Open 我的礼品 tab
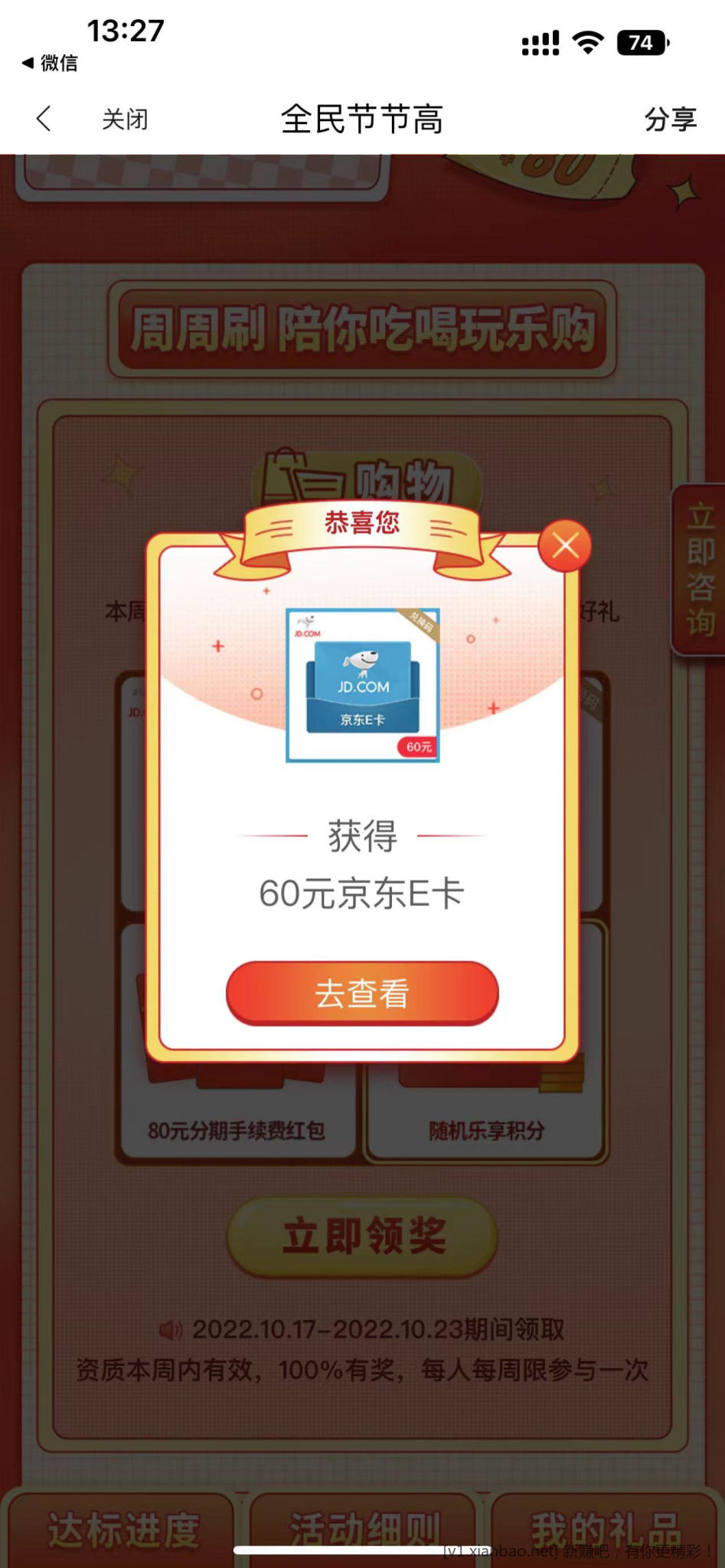The image size is (725, 1568). pyautogui.click(x=605, y=1530)
